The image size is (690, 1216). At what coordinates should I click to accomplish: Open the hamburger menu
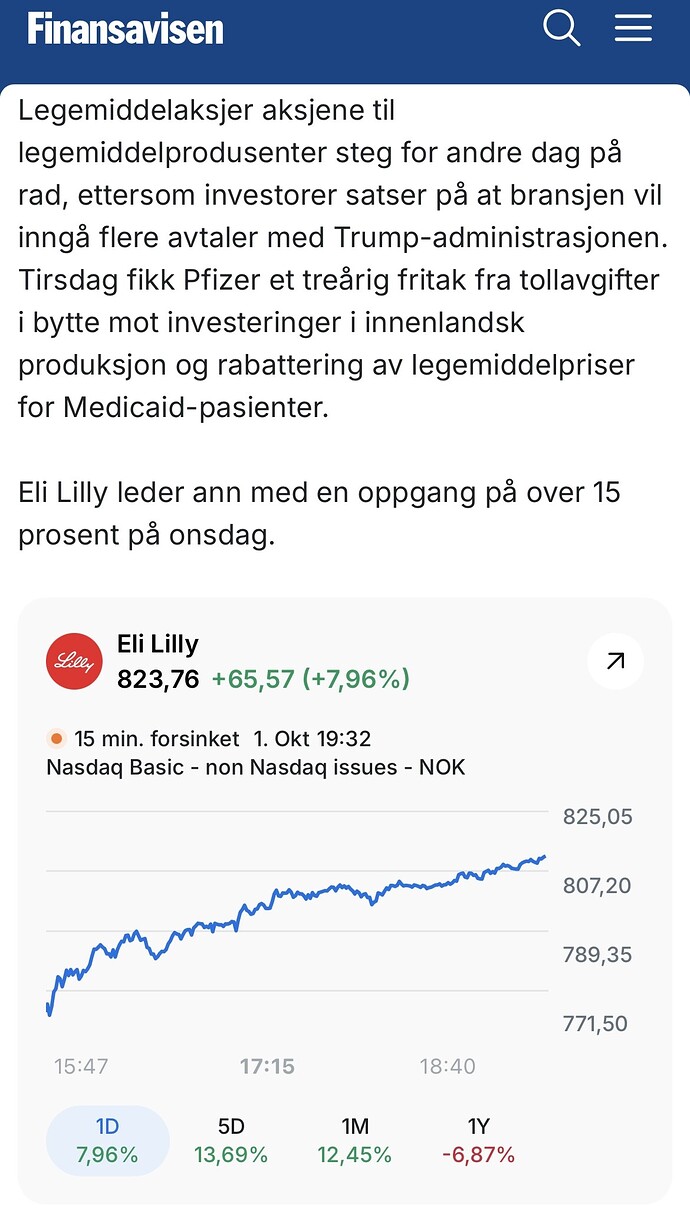coord(633,28)
